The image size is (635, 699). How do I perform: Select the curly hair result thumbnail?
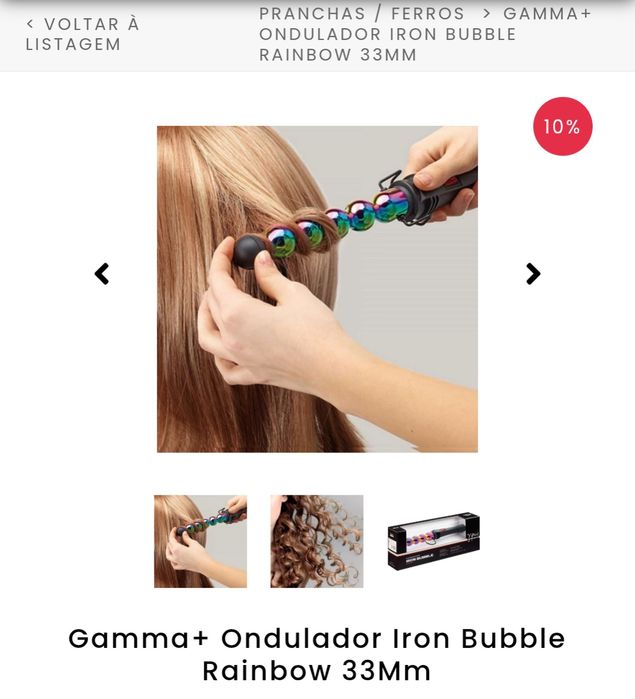coord(317,541)
